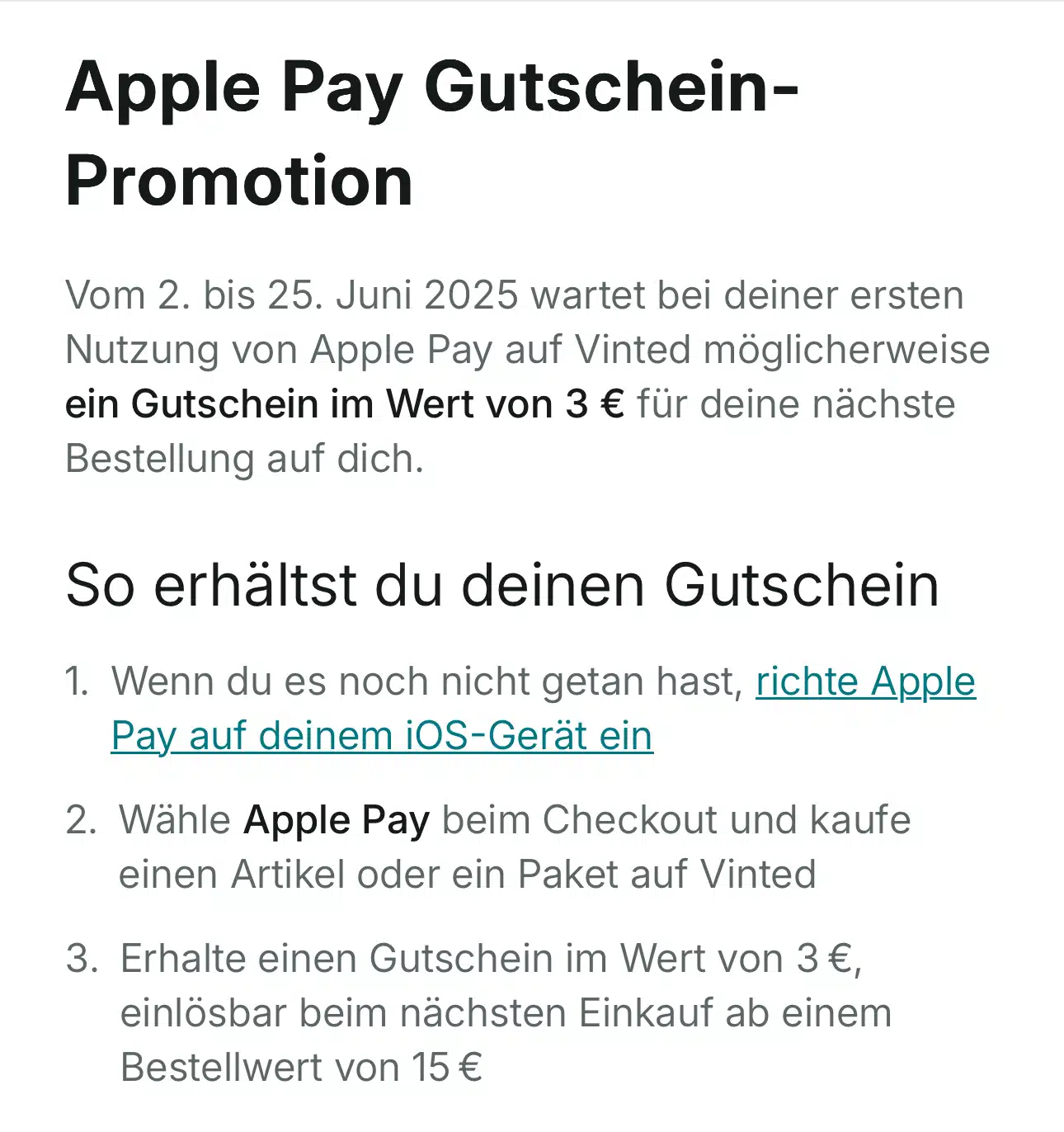Open the 'richte Apple Pay auf deinem iOS-Gerät ein' link
1064x1132 pixels.
coord(381,735)
